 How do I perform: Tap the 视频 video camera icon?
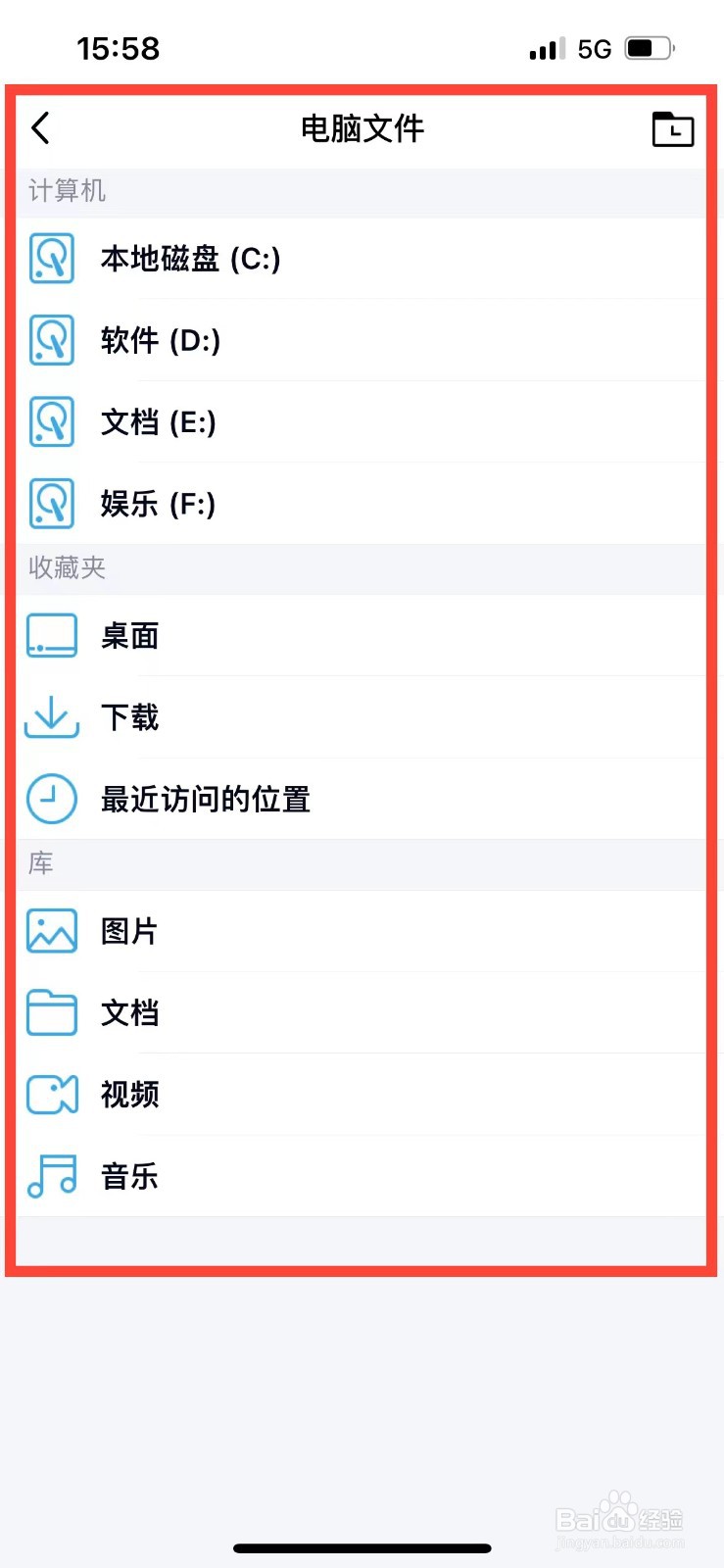[x=52, y=1095]
